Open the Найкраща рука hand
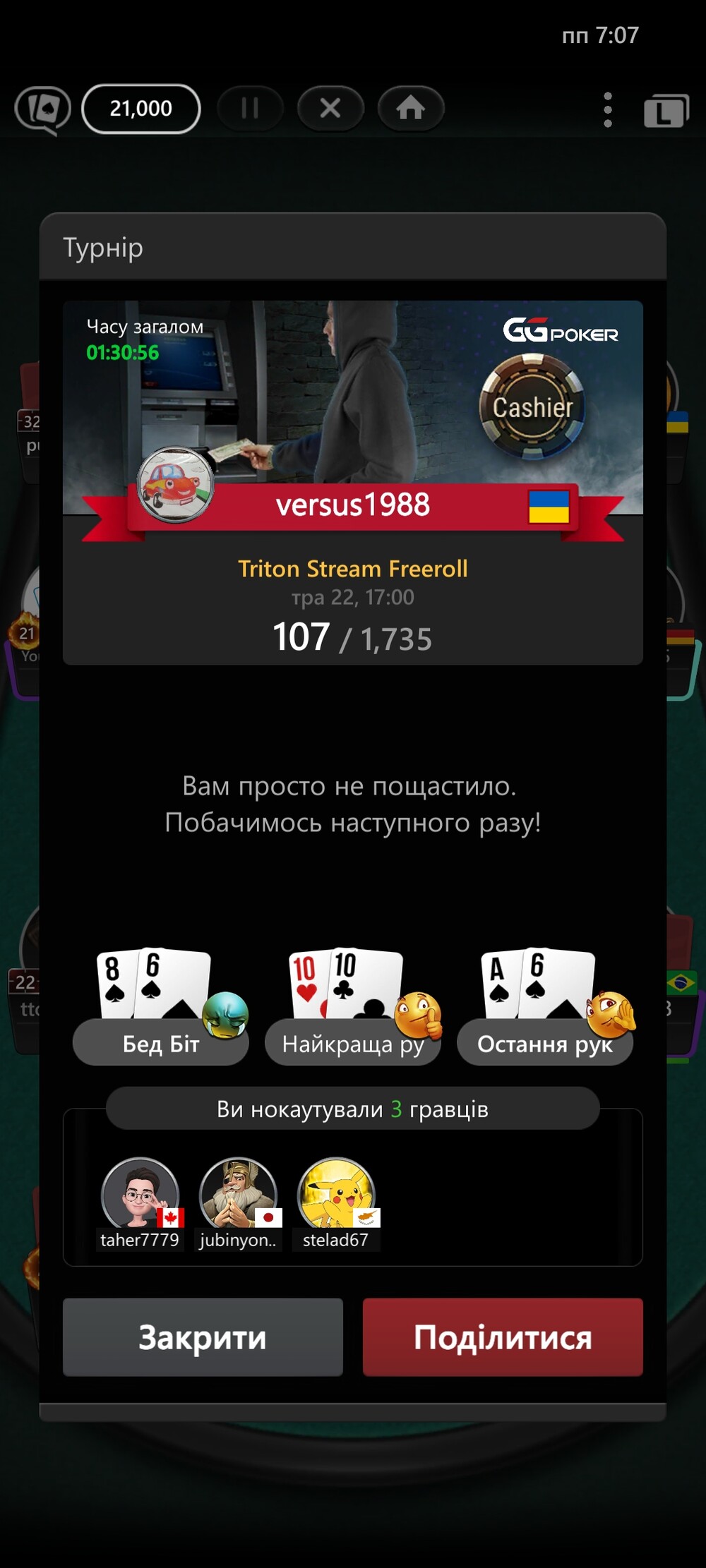Viewport: 706px width, 1568px height. (x=352, y=1043)
